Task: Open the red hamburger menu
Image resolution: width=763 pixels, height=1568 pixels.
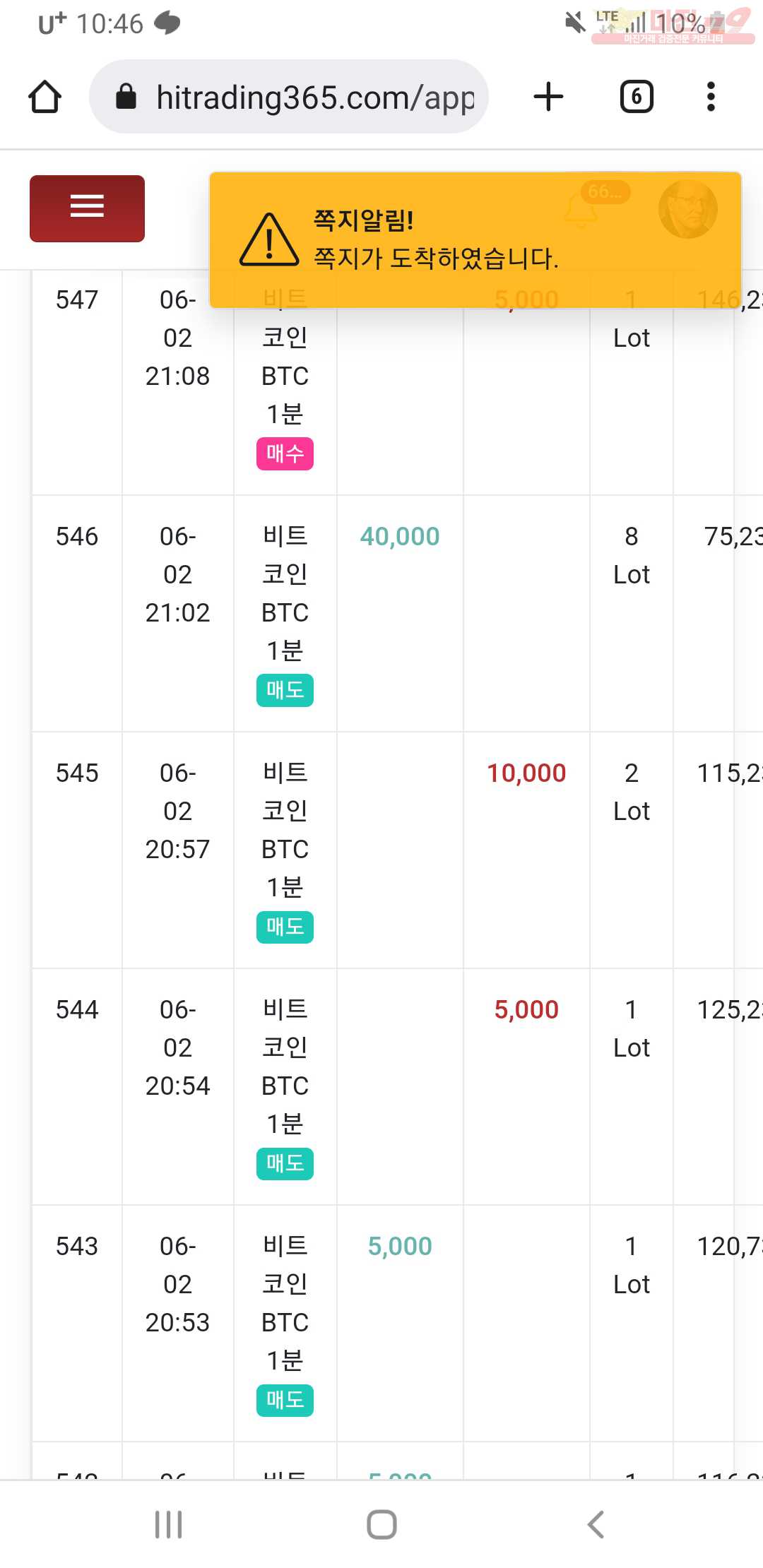Action: coord(87,208)
